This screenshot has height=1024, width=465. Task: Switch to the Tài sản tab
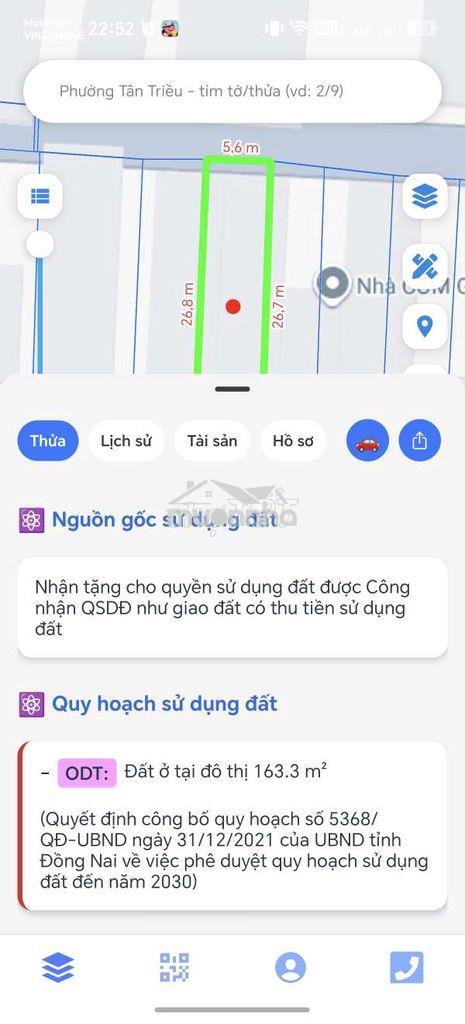pos(212,441)
